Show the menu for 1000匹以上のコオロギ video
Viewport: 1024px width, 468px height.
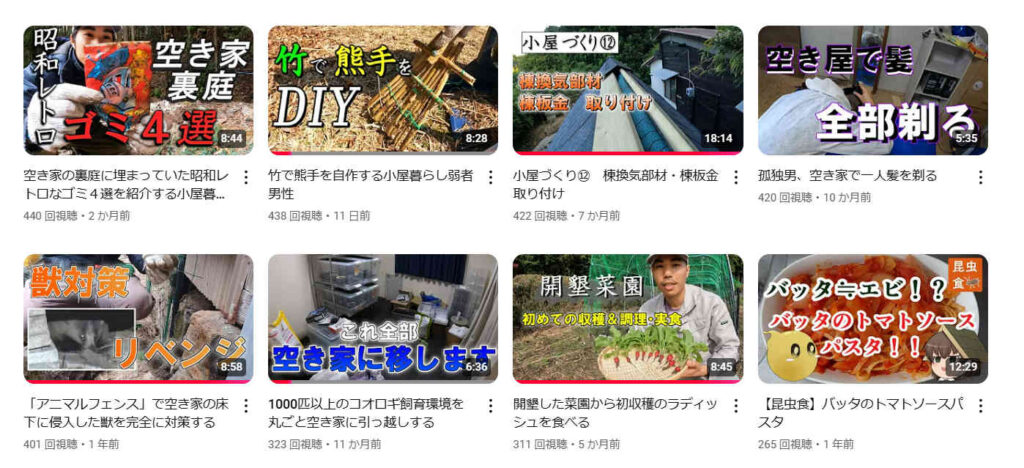[x=491, y=406]
